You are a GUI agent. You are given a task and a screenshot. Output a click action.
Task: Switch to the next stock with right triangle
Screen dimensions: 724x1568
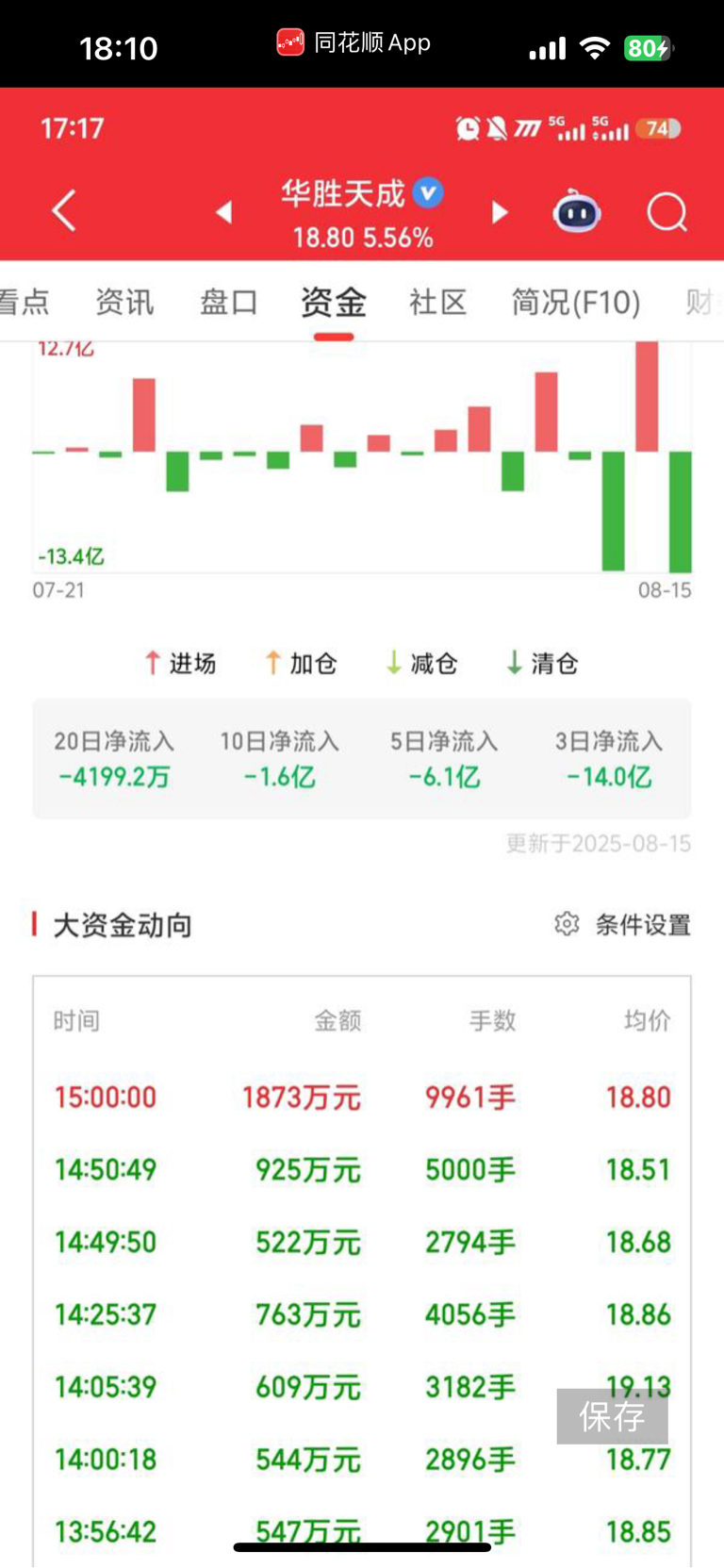[x=500, y=212]
